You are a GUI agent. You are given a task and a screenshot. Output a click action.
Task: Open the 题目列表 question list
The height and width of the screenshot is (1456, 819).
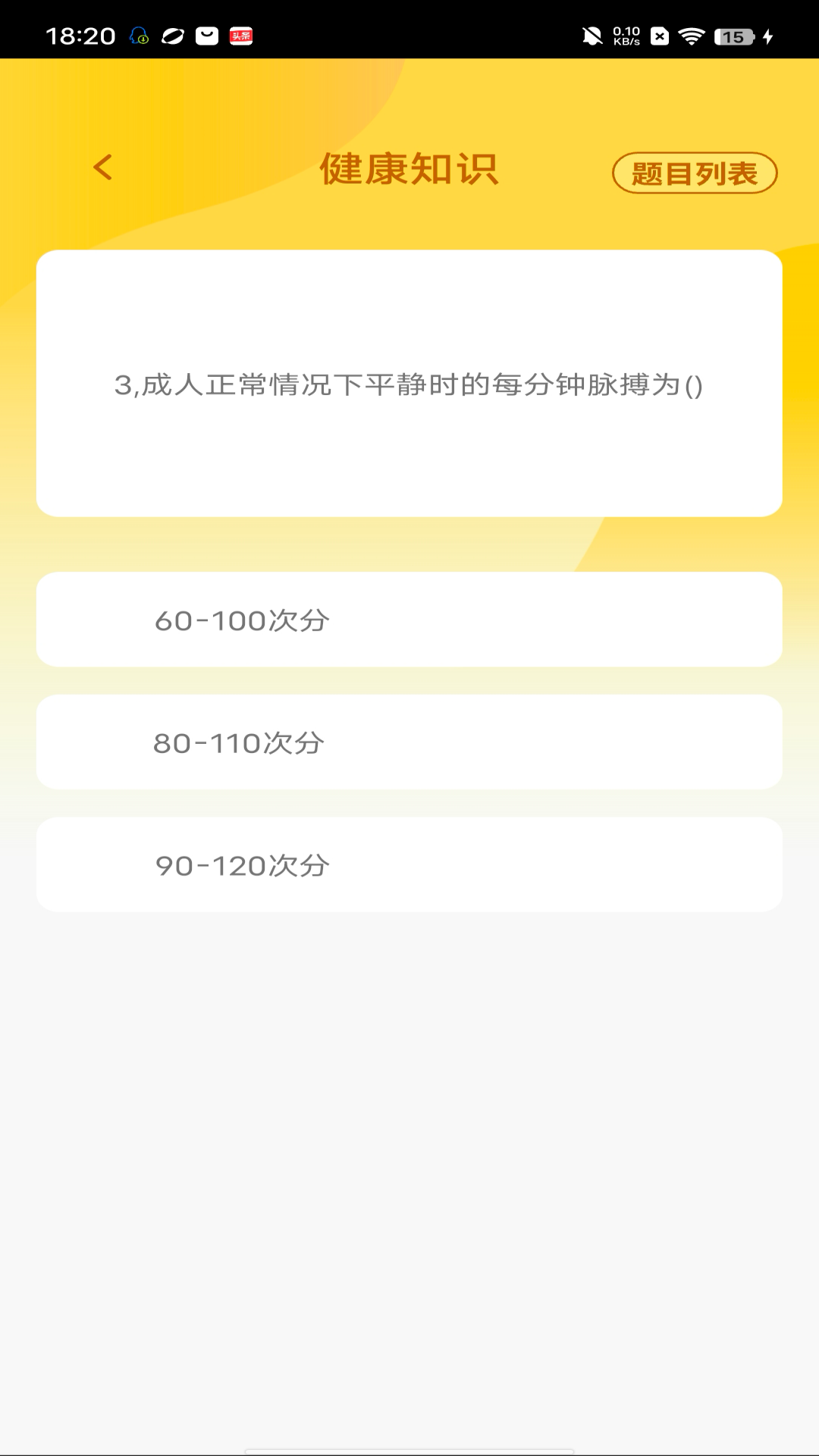point(695,174)
